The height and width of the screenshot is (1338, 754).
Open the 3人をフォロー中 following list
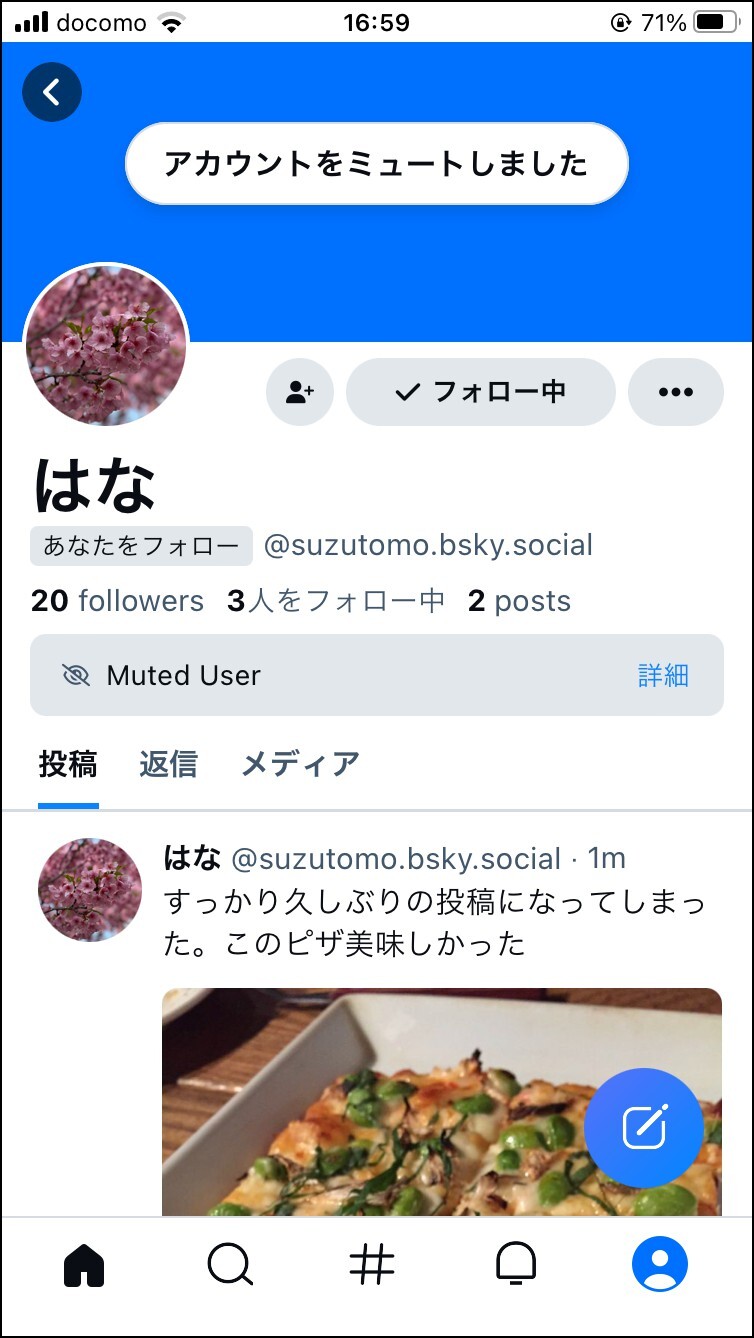(336, 601)
